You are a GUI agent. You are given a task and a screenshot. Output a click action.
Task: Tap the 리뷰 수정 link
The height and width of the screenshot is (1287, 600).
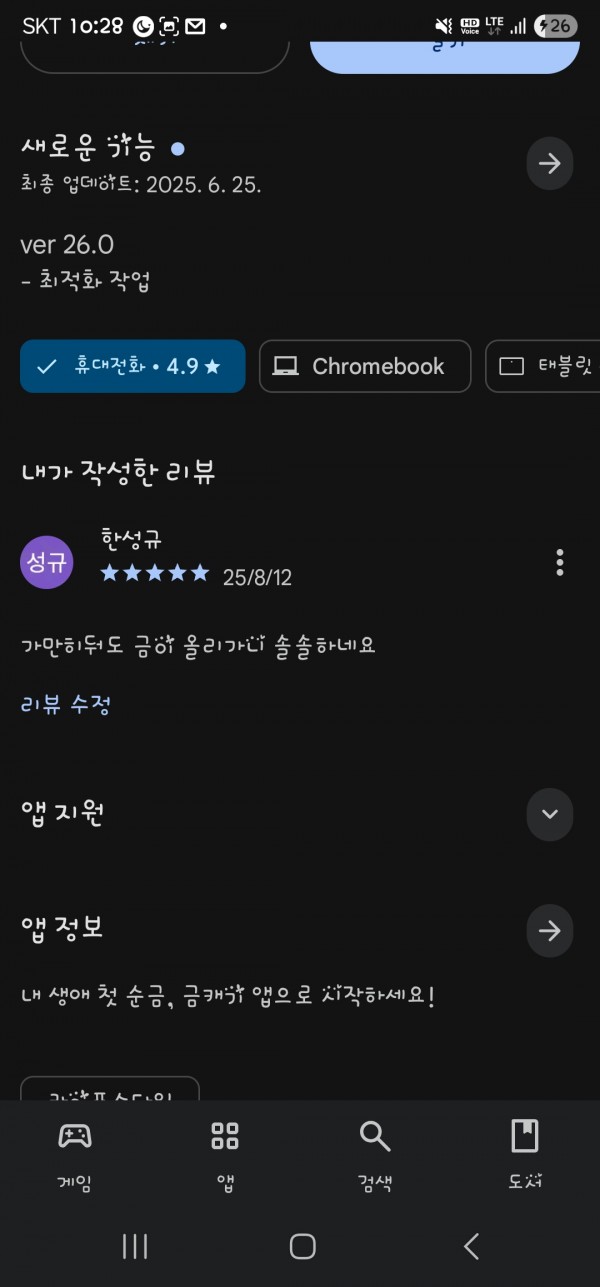tap(66, 704)
